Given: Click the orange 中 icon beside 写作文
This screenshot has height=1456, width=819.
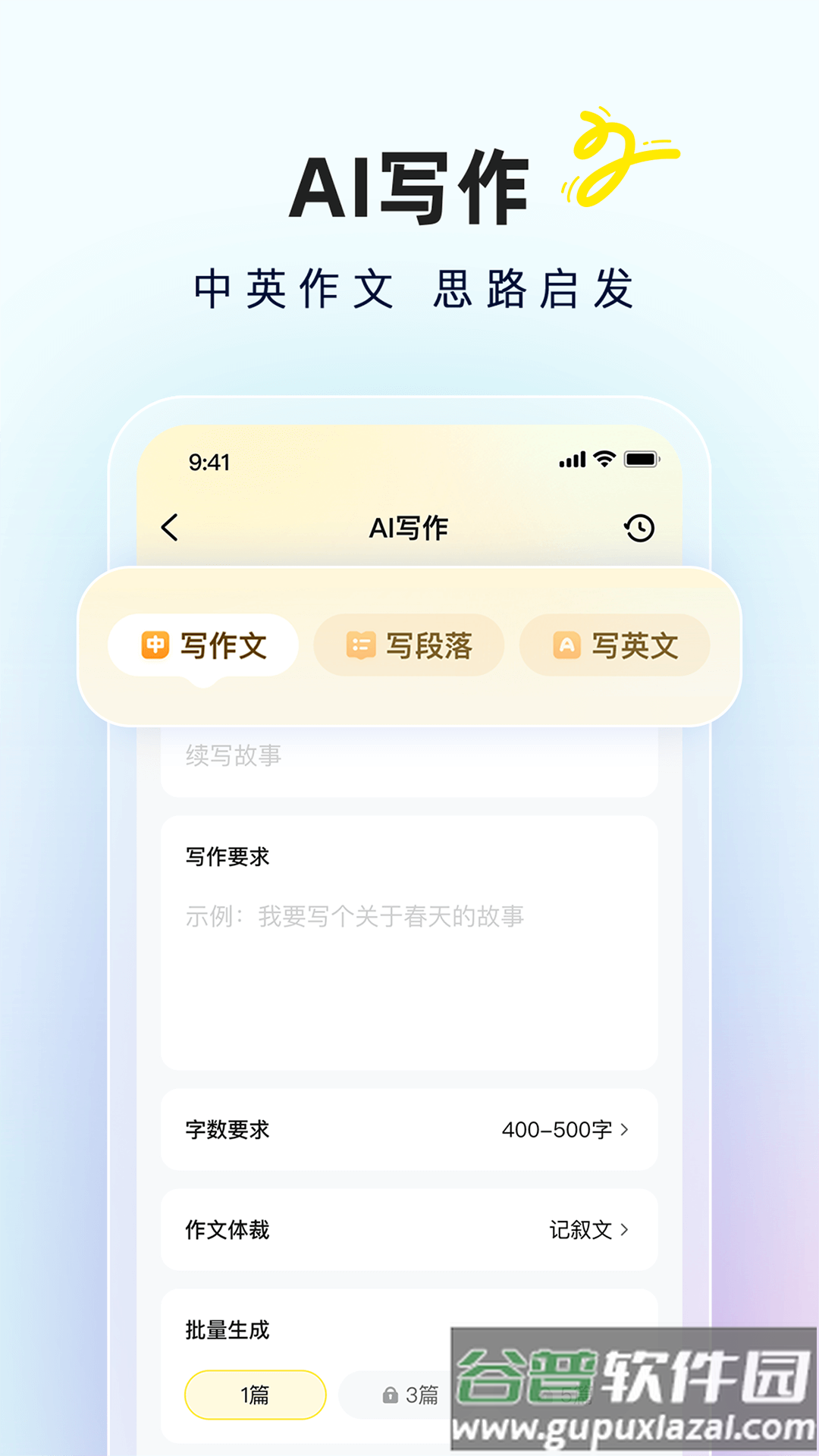Looking at the screenshot, I should point(155,644).
